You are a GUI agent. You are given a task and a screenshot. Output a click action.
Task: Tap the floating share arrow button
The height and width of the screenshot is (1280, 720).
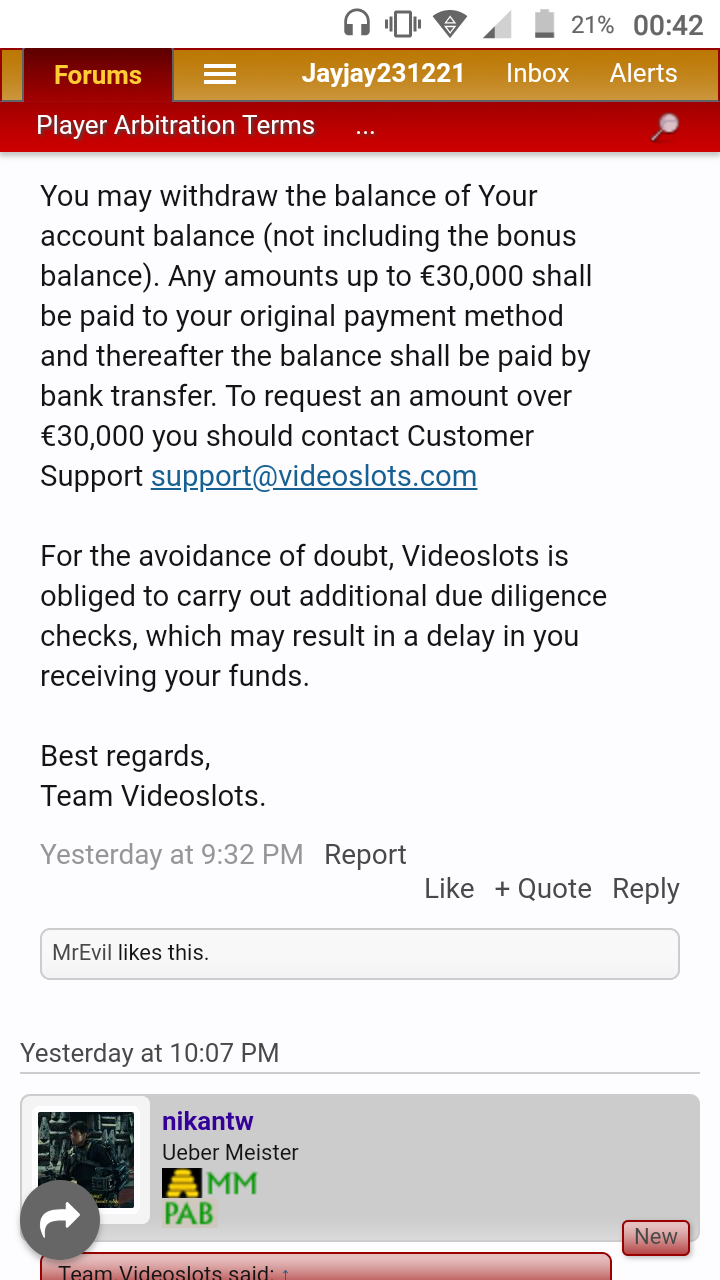[x=60, y=1219]
